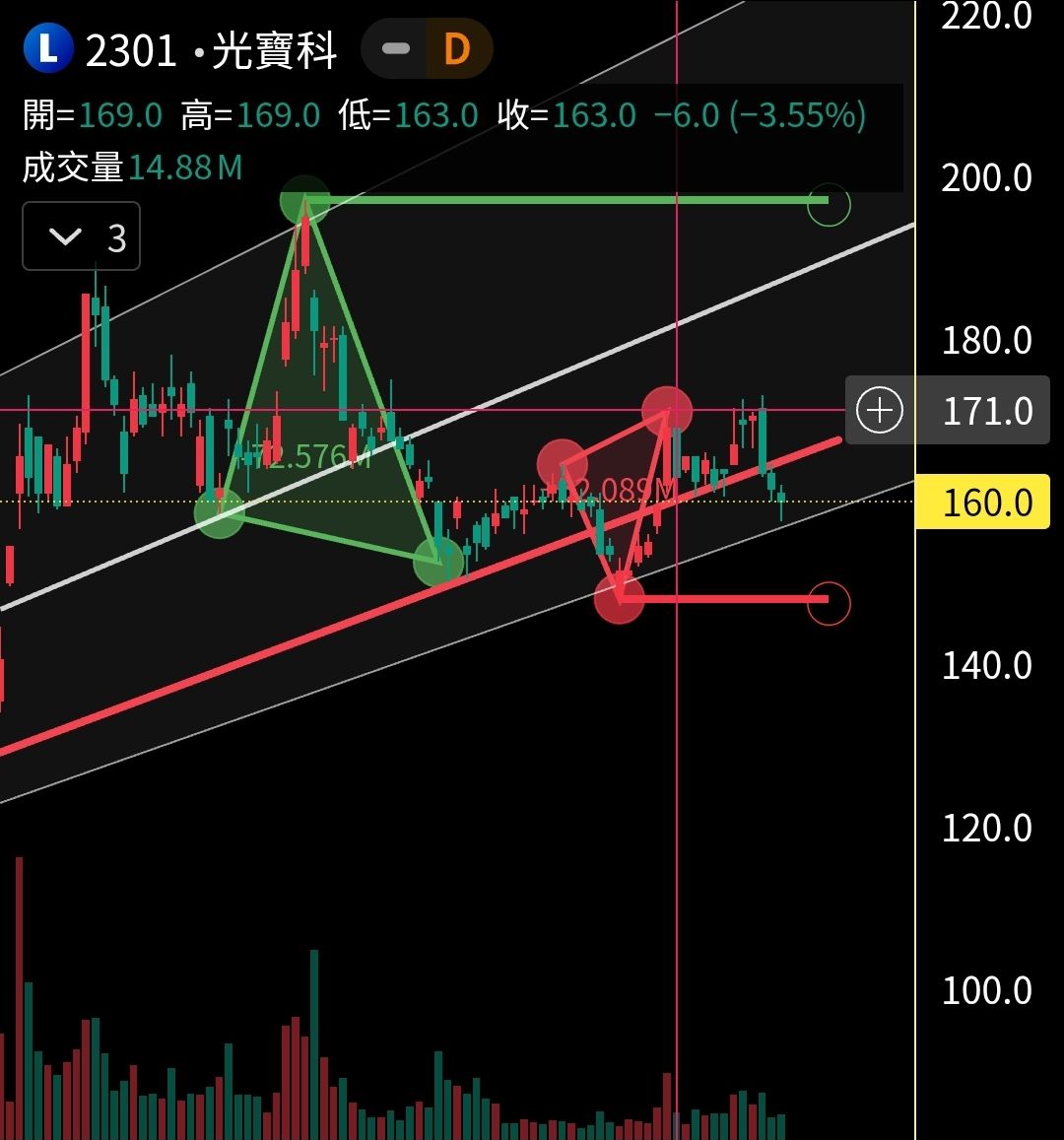The height and width of the screenshot is (1140, 1064).
Task: Expand the collapsed indicator legend showing 3
Action: (x=82, y=237)
